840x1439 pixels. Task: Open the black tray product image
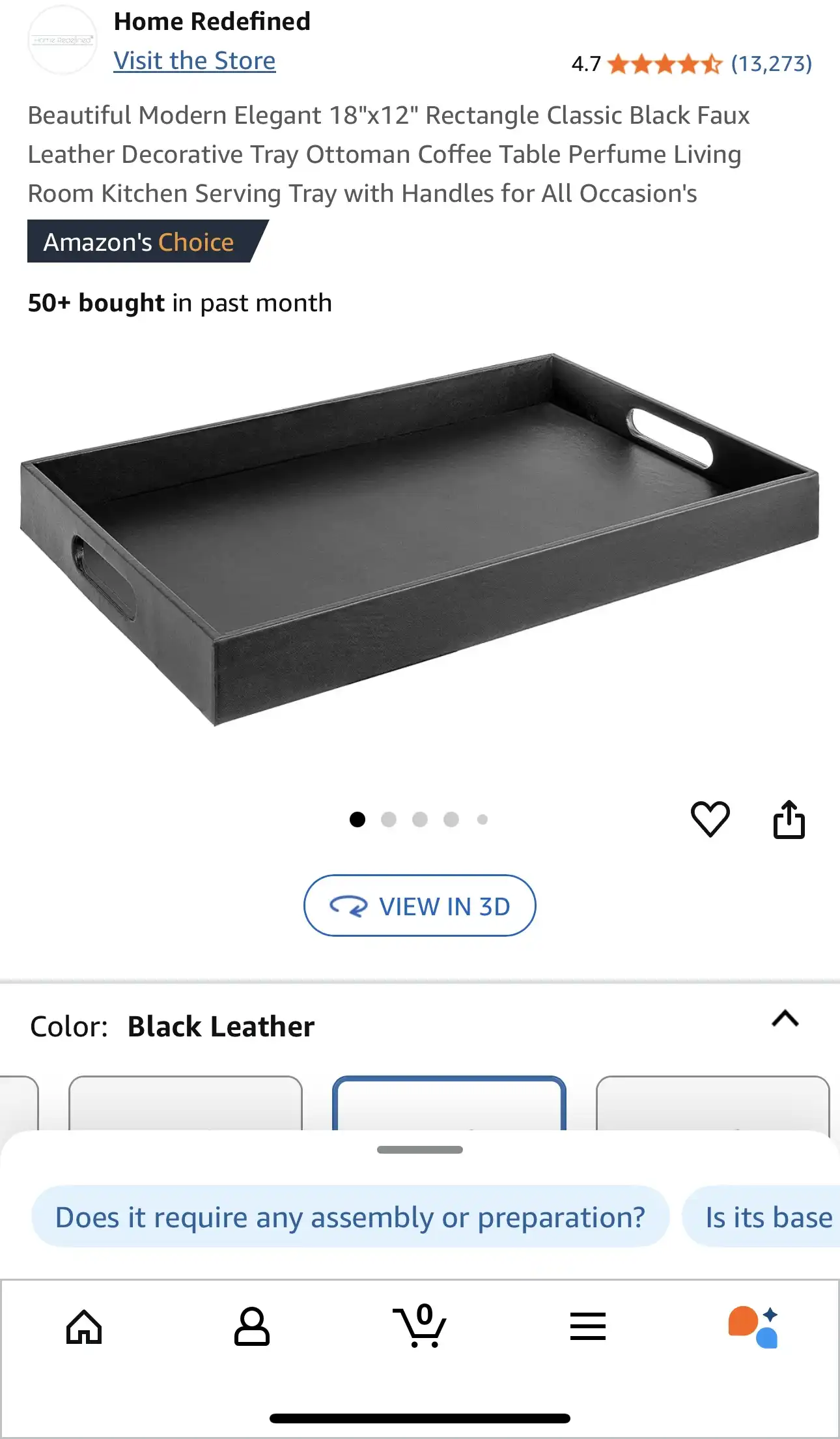coord(419,541)
